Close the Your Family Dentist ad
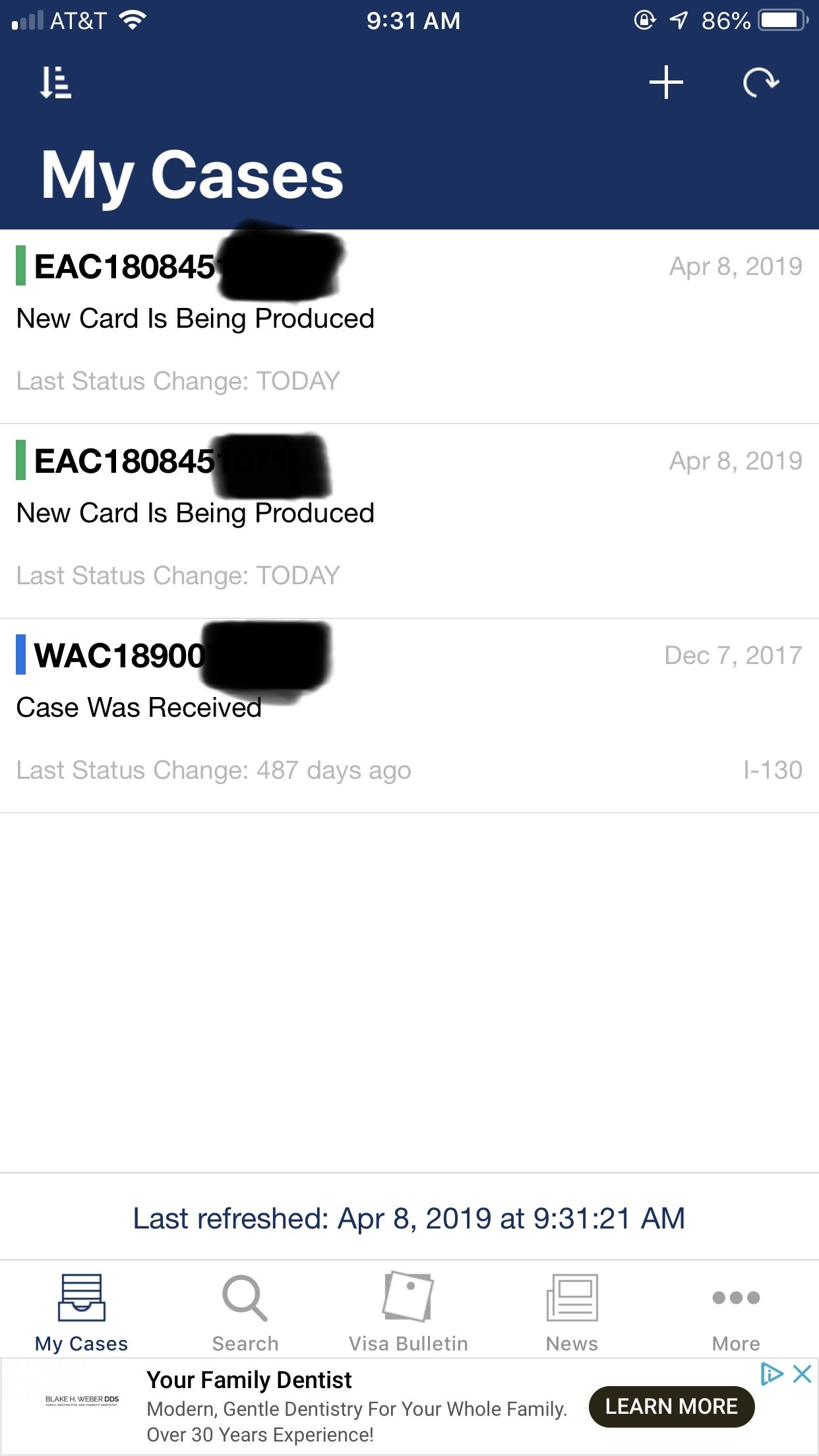Image resolution: width=819 pixels, height=1456 pixels. coord(802,1374)
